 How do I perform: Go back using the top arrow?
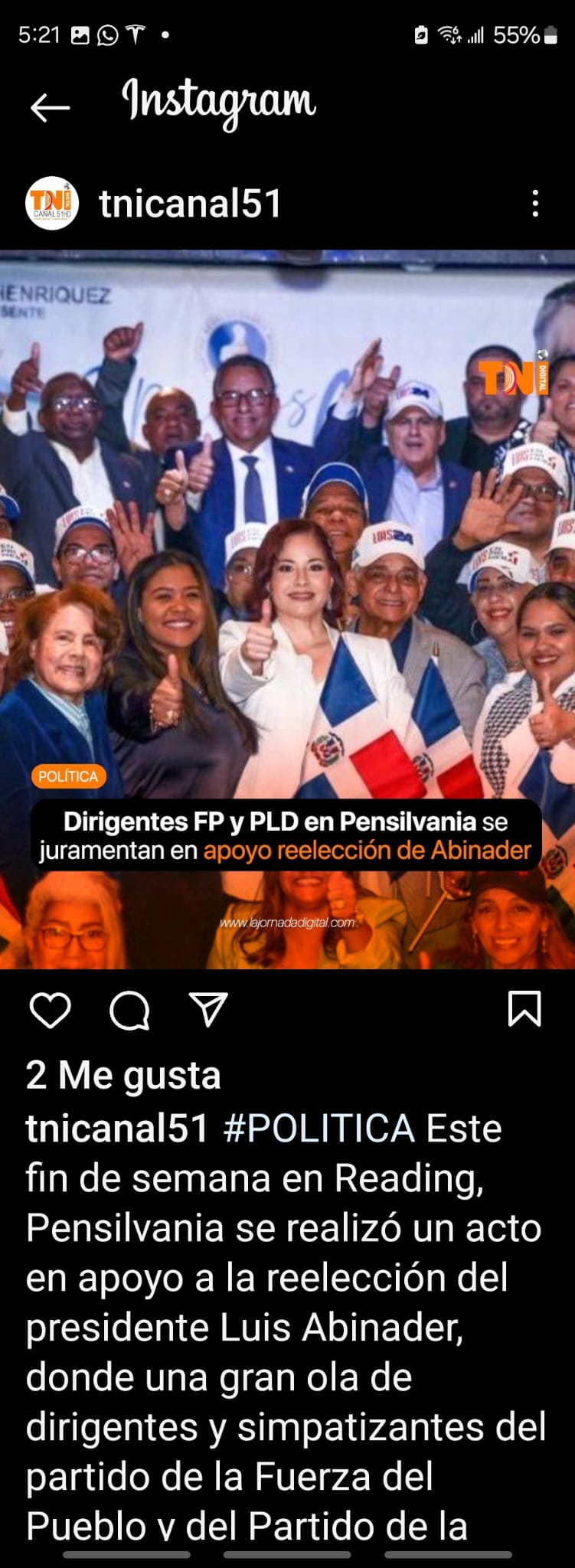51,107
